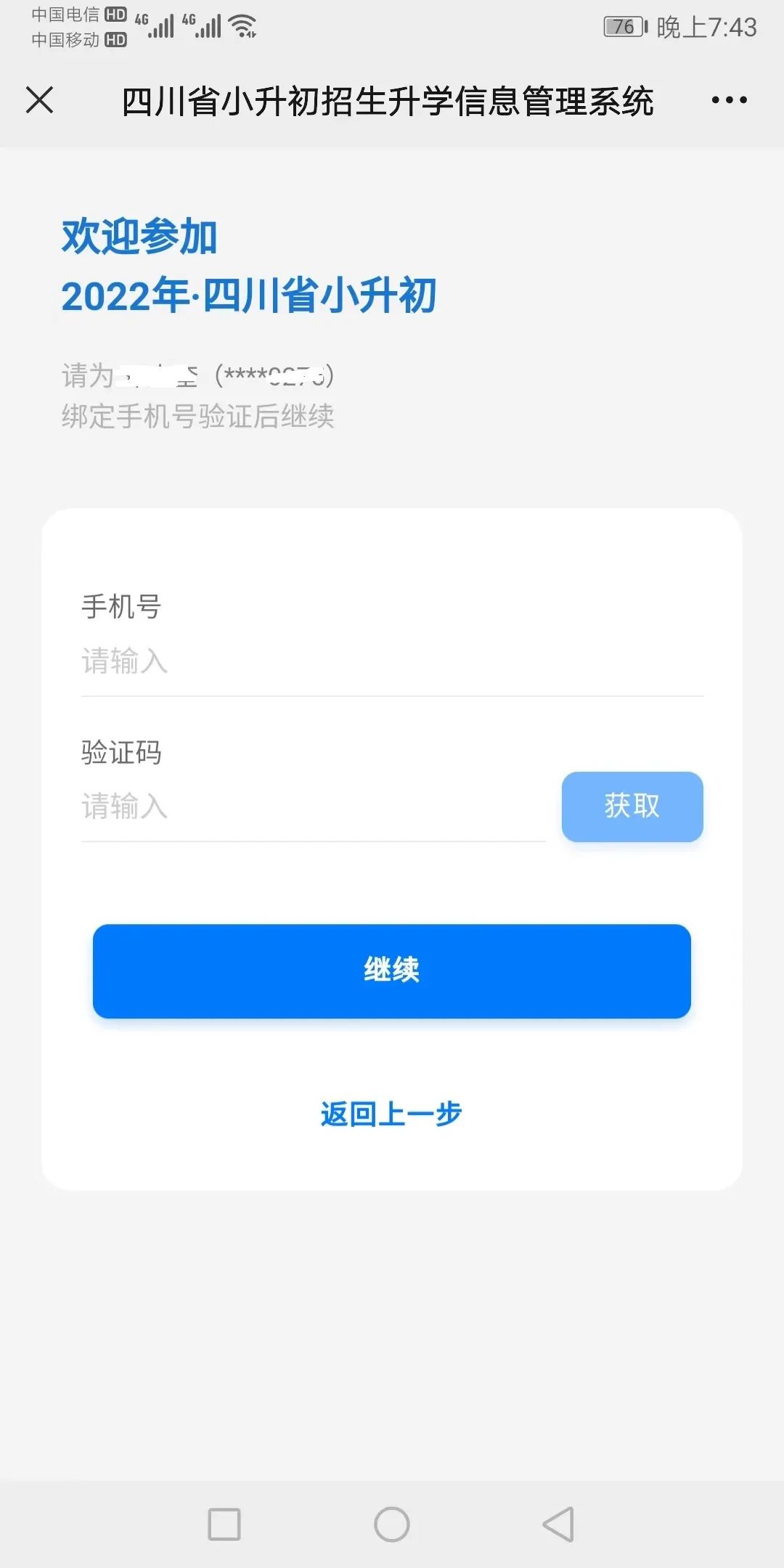The width and height of the screenshot is (784, 1568).
Task: Focus the 手机号 input field
Action: point(392,661)
